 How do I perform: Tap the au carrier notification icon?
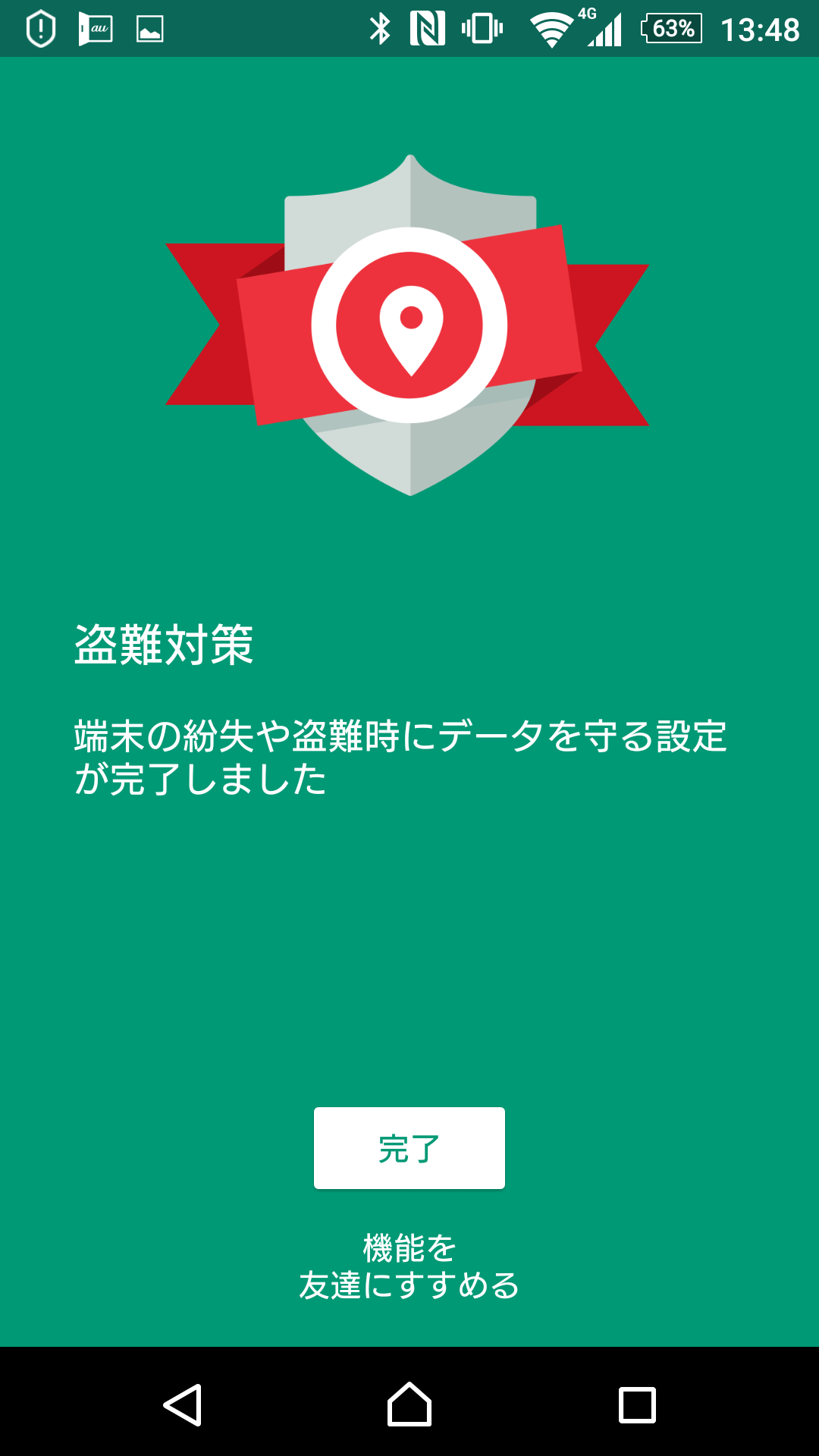point(93,27)
